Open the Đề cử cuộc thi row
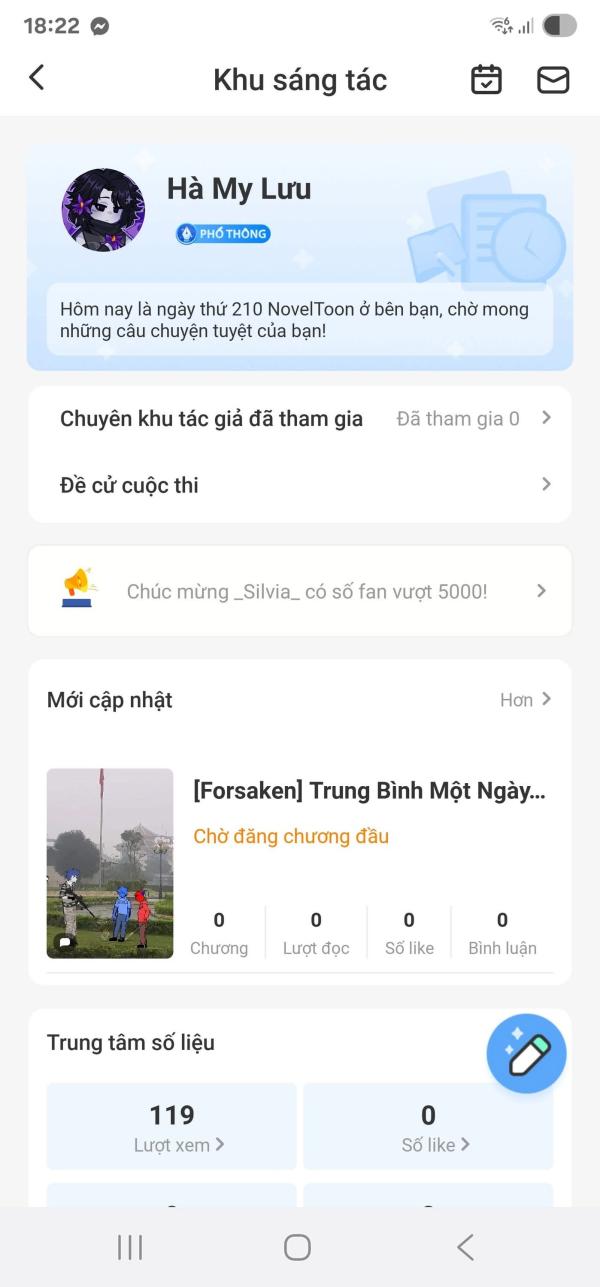The width and height of the screenshot is (600, 1287). point(300,485)
